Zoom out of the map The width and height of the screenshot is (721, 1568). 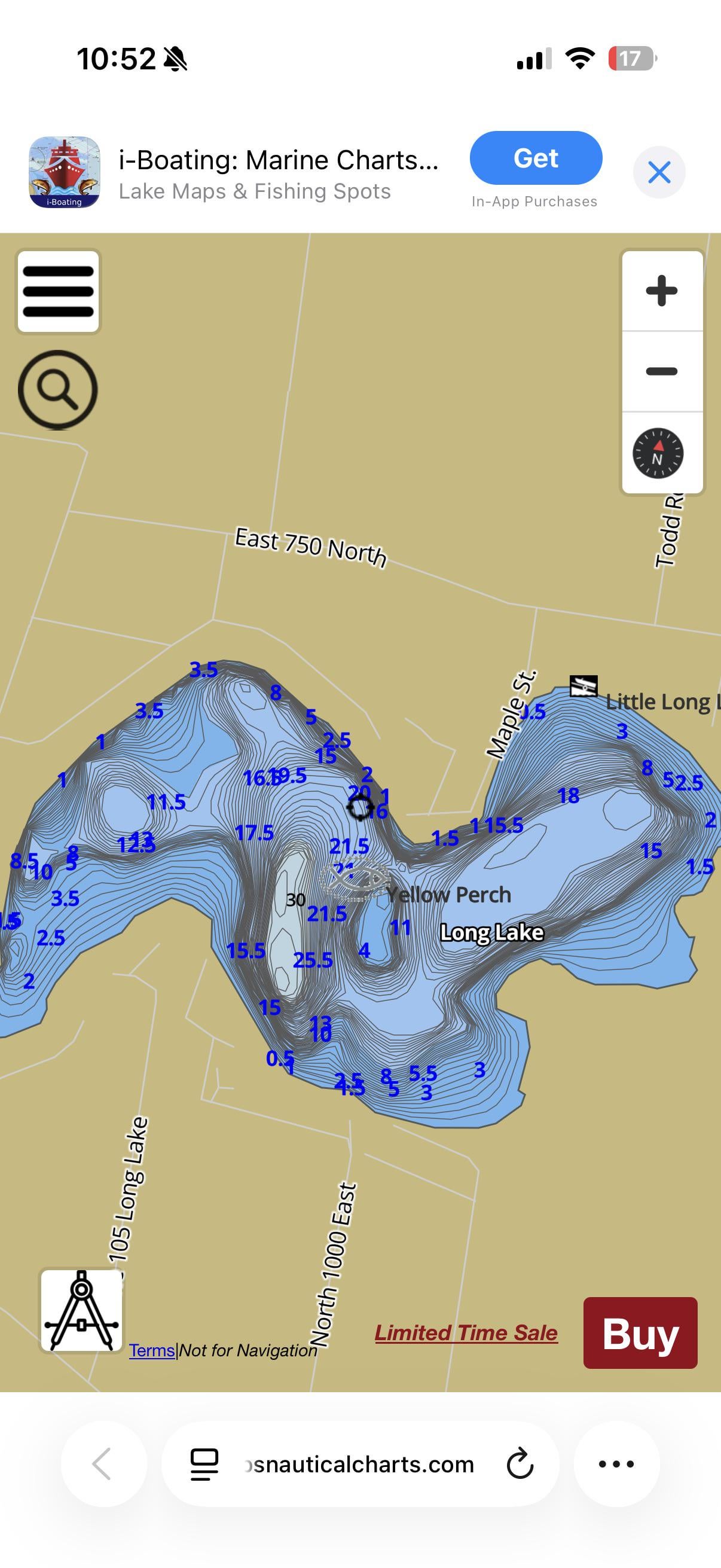[x=661, y=371]
